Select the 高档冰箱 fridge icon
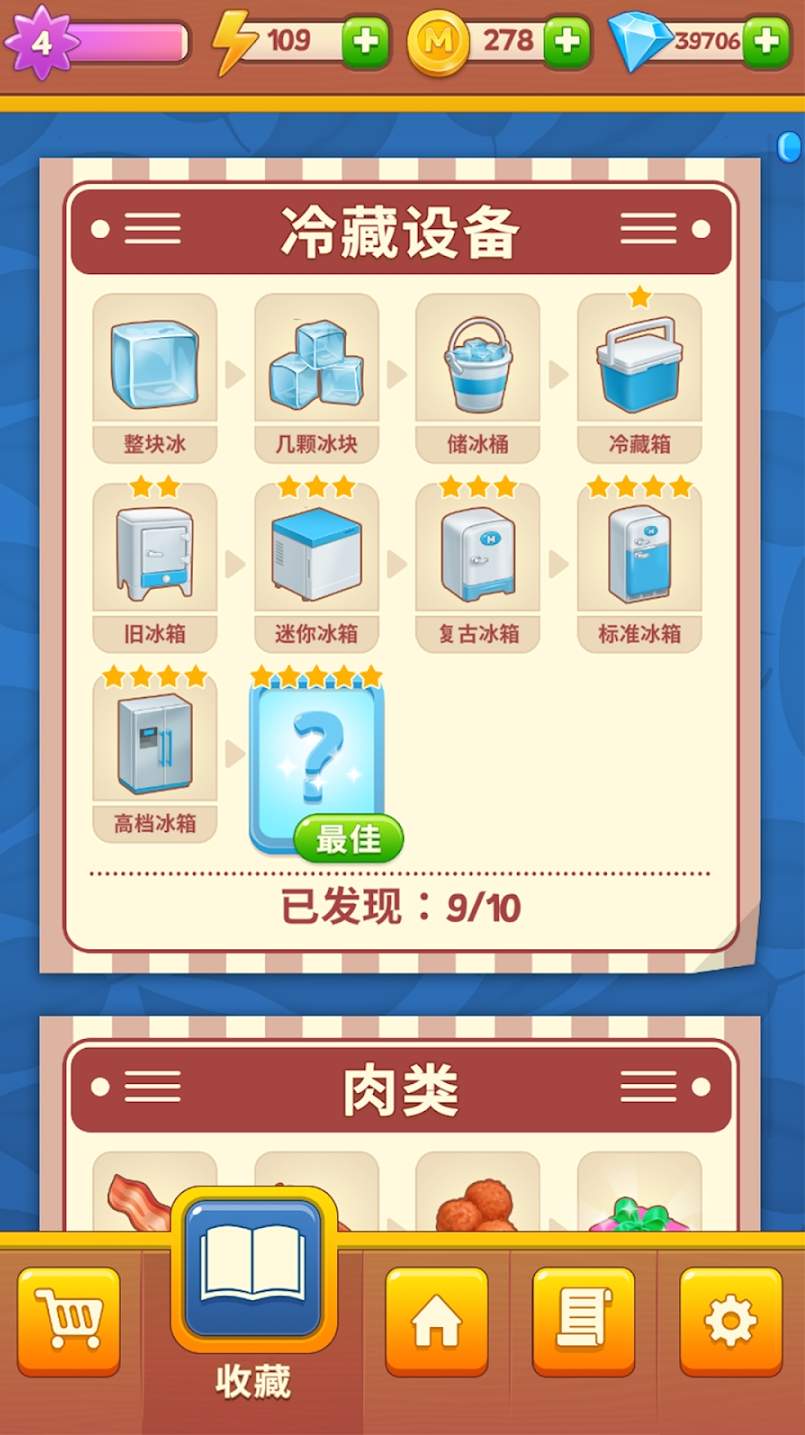This screenshot has height=1435, width=805. click(x=154, y=740)
